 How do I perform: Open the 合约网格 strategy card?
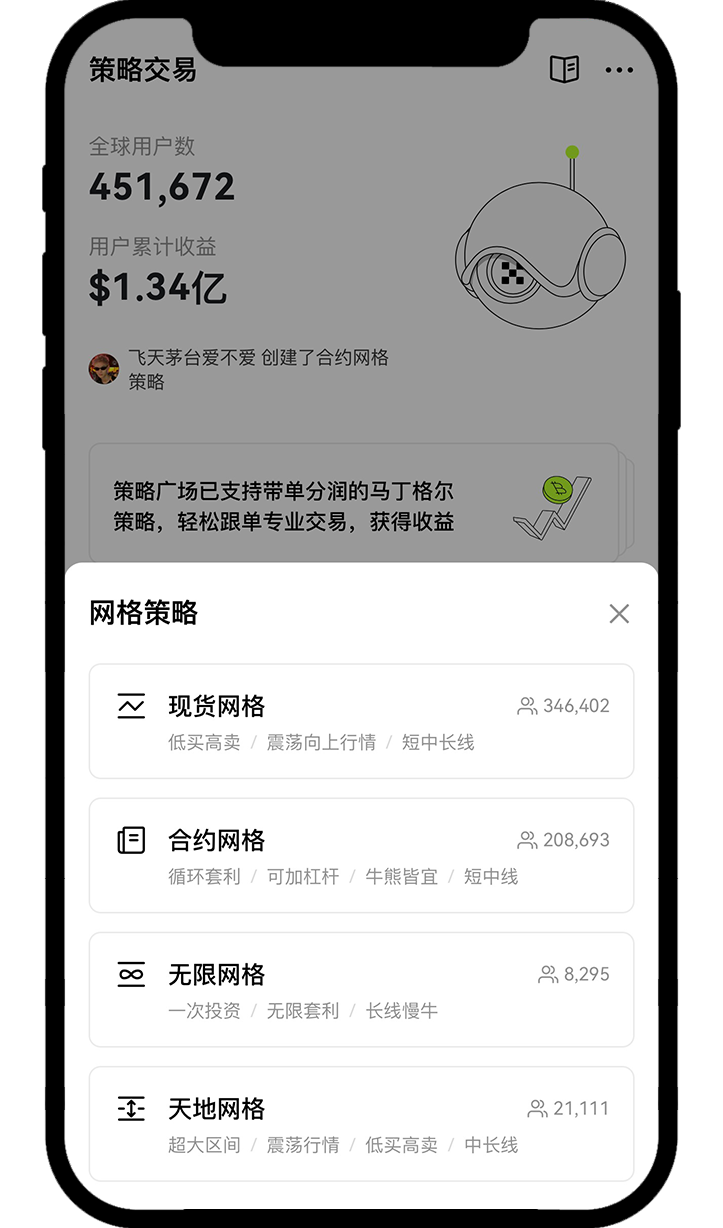point(361,855)
